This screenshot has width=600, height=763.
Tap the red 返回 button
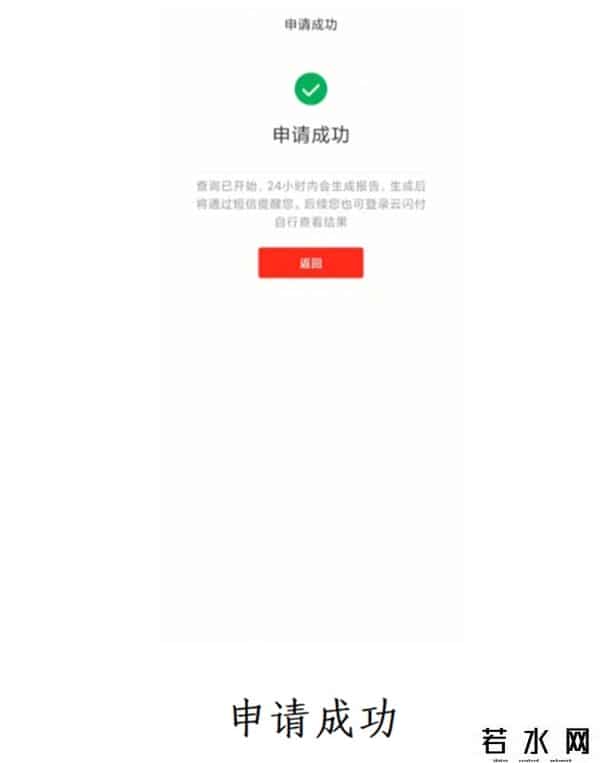310,263
